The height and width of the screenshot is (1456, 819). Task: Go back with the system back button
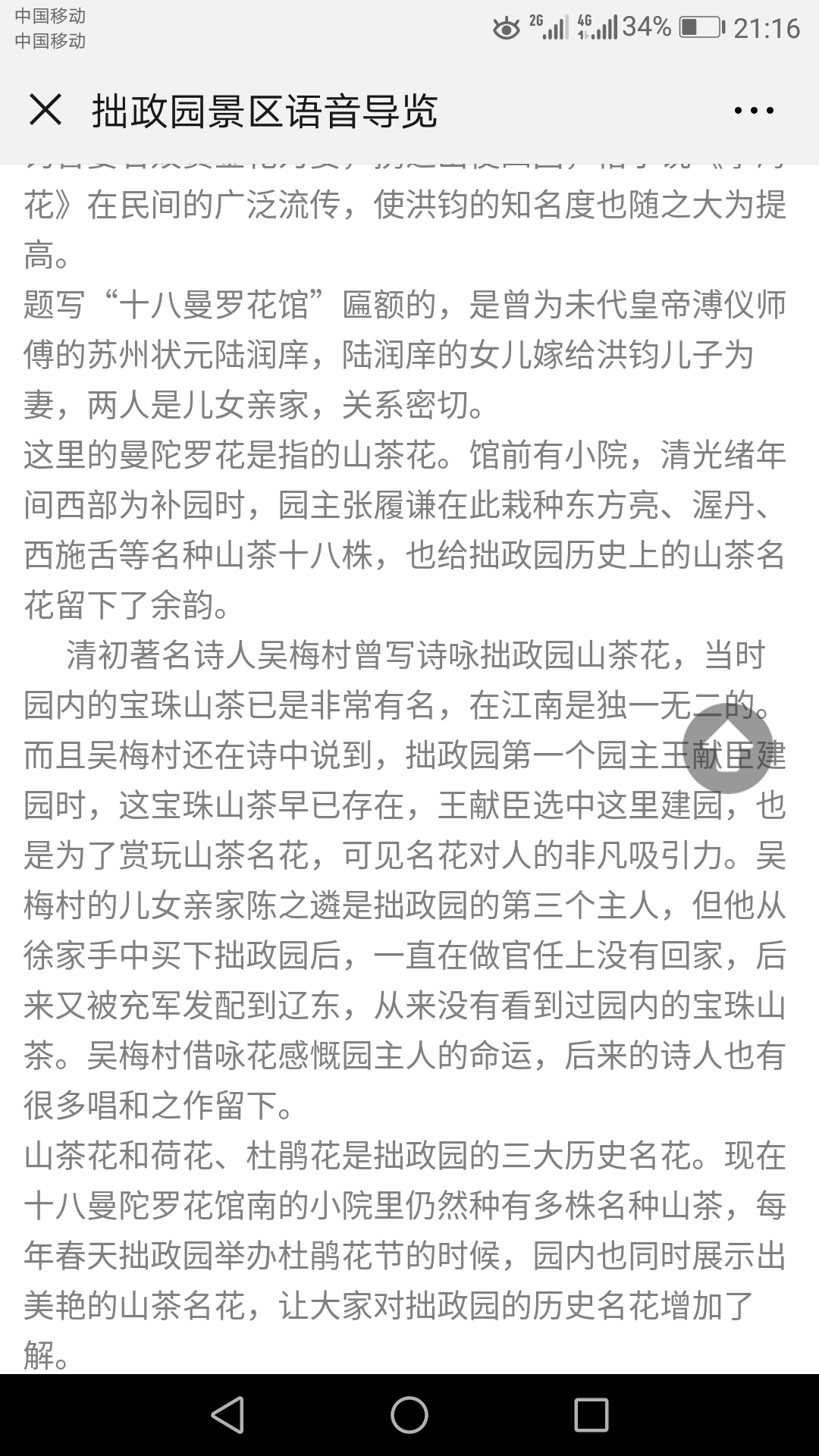(x=227, y=1414)
